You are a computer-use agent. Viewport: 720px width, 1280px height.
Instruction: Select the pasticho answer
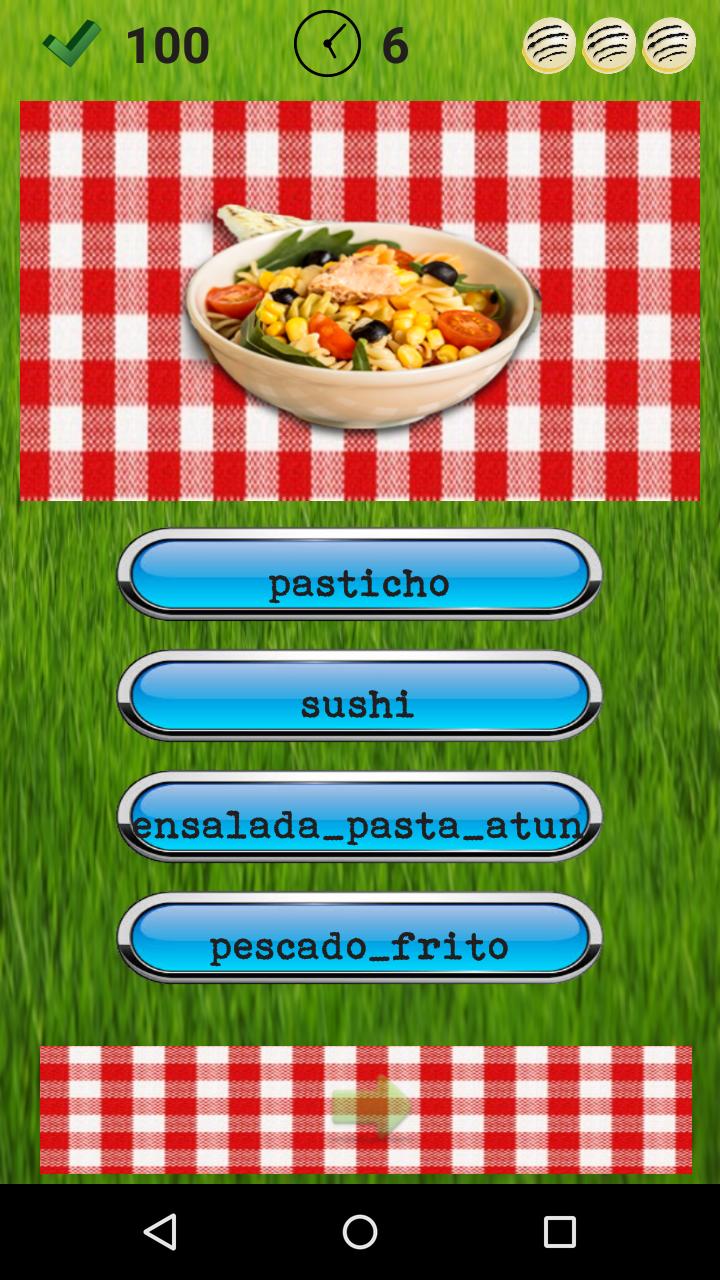coord(359,583)
